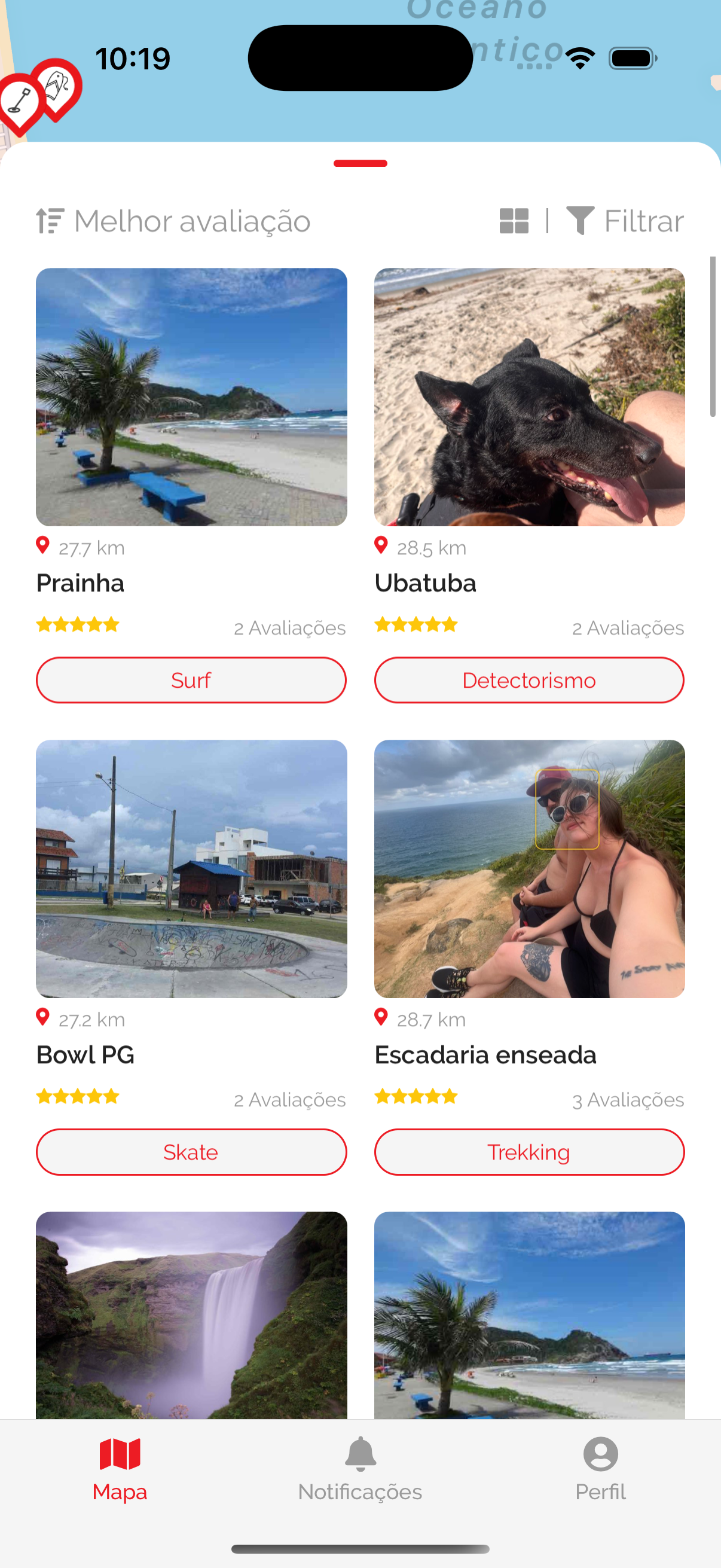
Task: Expand the Prainha listing card
Action: pos(192,396)
